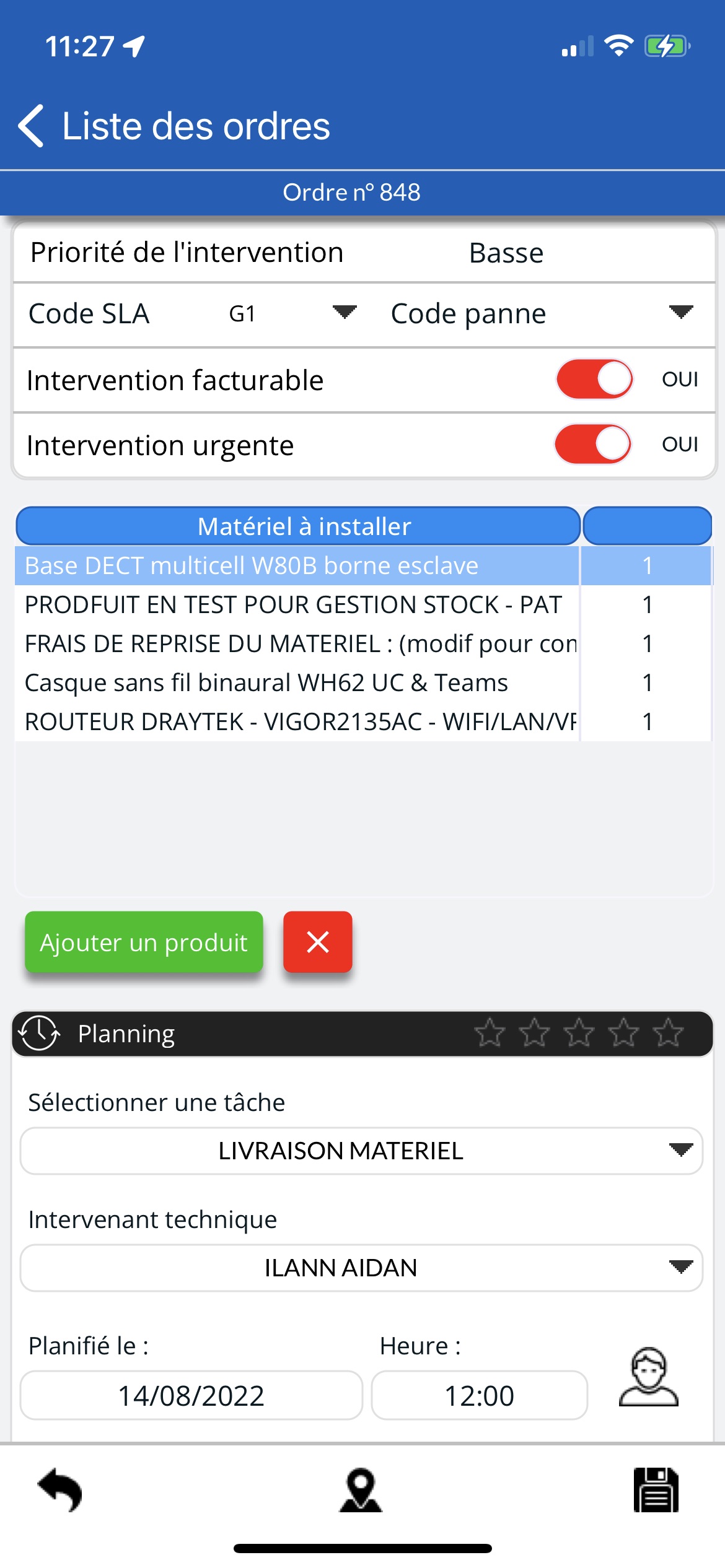Image resolution: width=725 pixels, height=1568 pixels.
Task: Tap the undo arrow in bottom bar
Action: point(60,1490)
